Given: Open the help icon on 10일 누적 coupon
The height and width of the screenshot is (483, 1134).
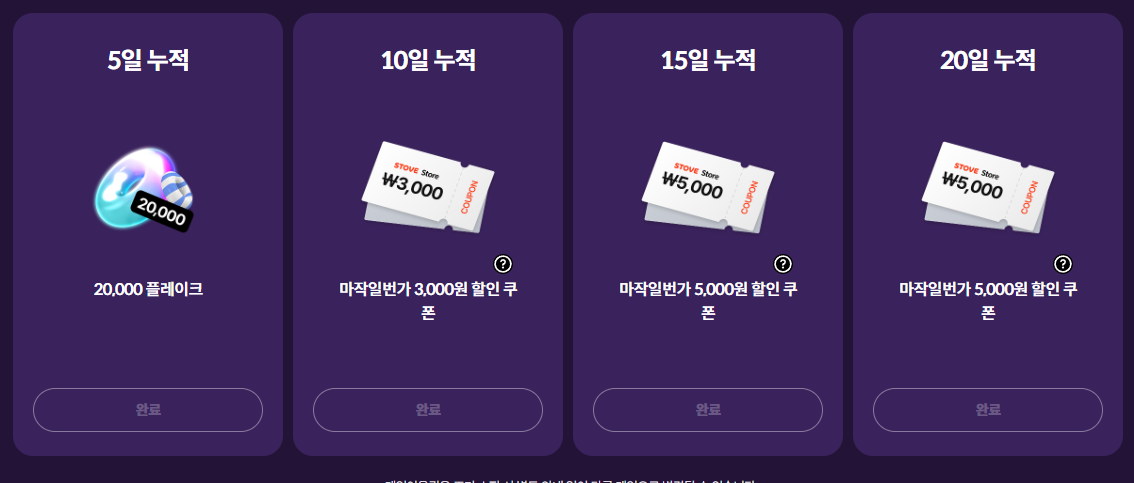Looking at the screenshot, I should 503,264.
